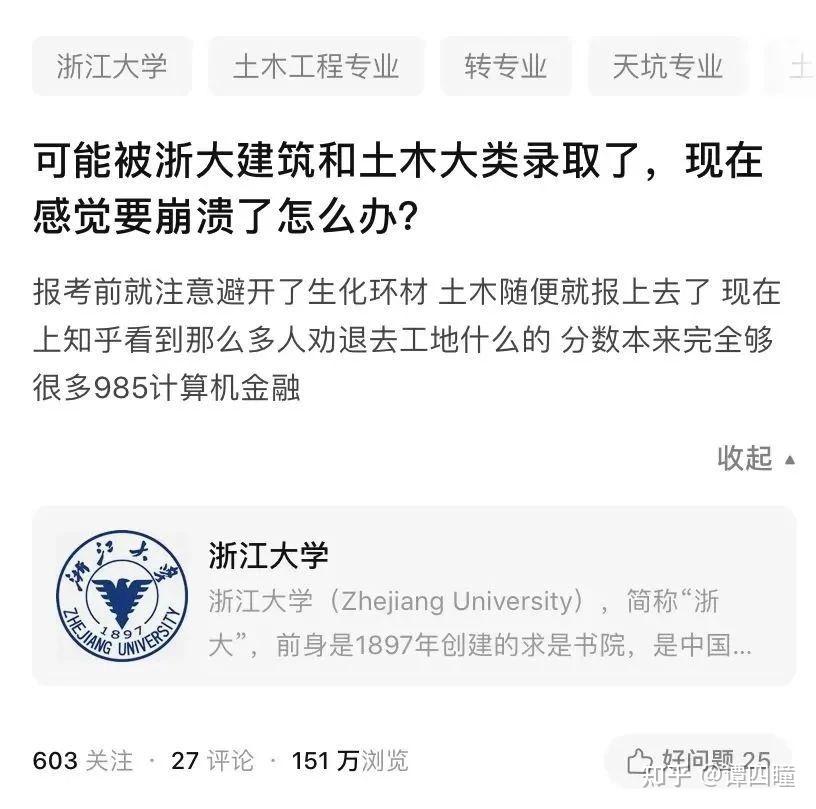Viewport: 816px width, 809px height.
Task: Open the 天坑专业 topic chip
Action: click(667, 67)
